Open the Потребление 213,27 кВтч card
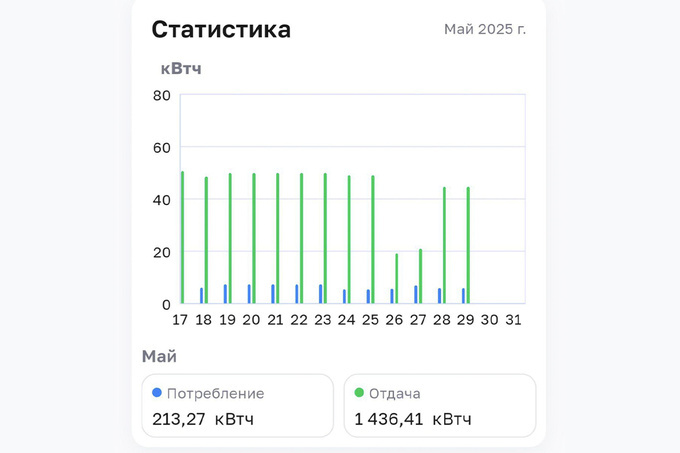The image size is (680, 453). [x=237, y=405]
